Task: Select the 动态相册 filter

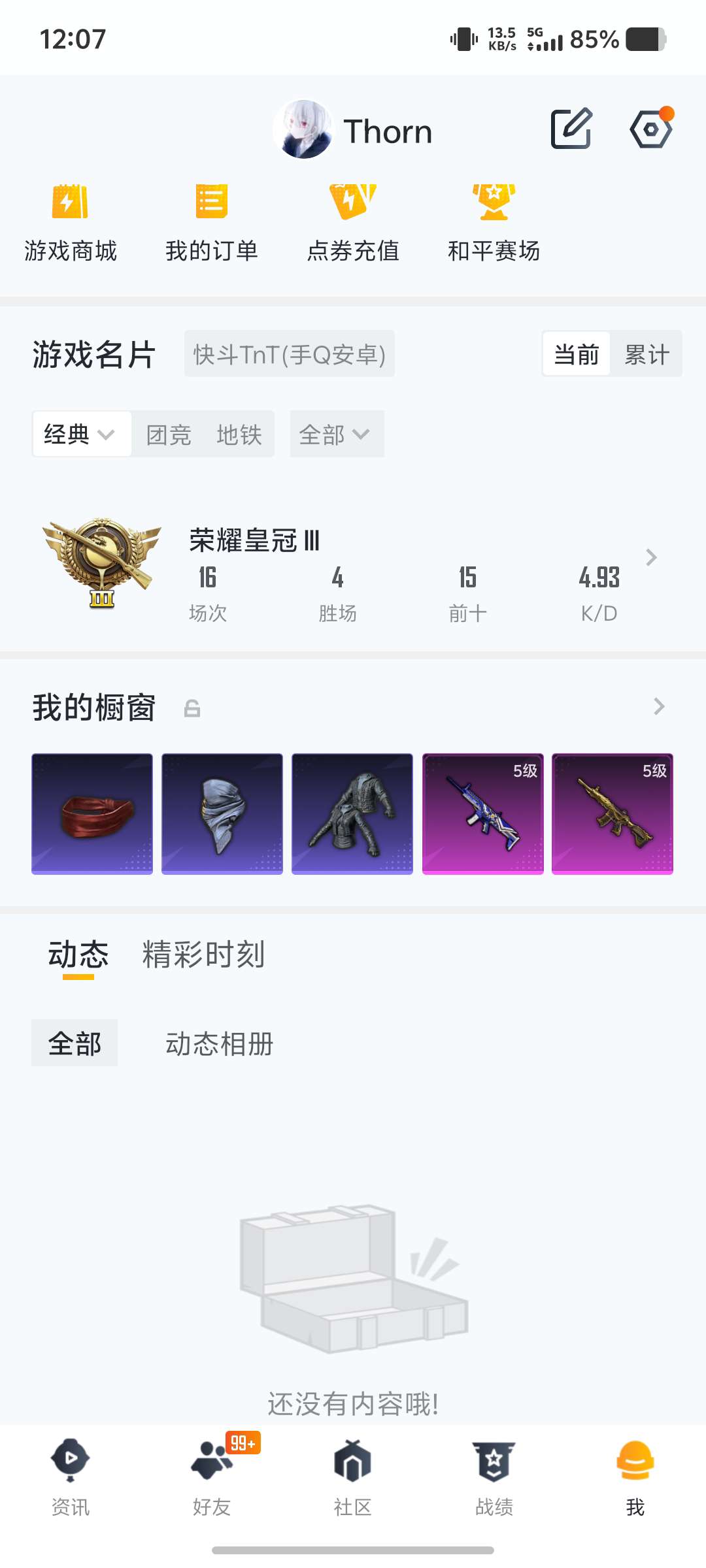Action: 219,1043
